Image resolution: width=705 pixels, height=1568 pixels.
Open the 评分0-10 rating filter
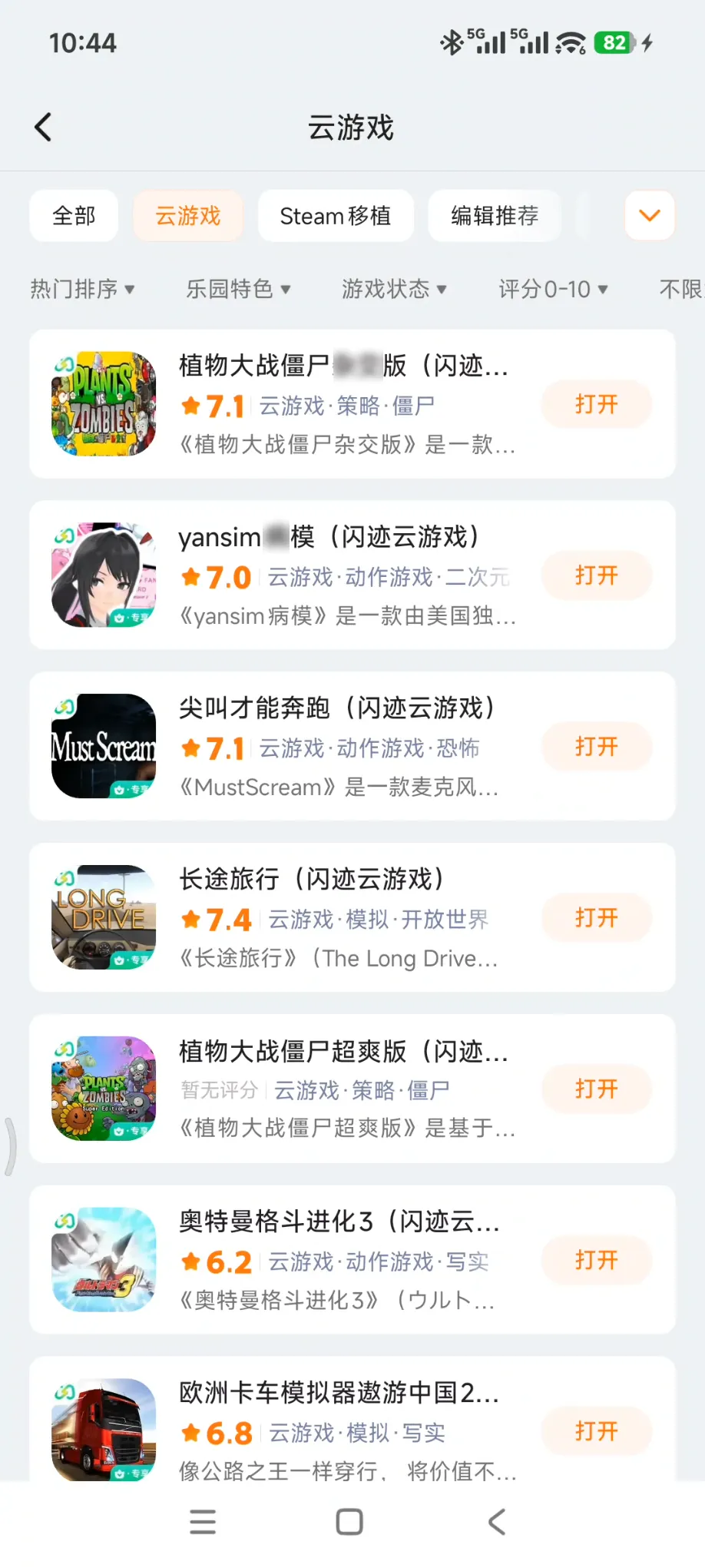pos(553,290)
